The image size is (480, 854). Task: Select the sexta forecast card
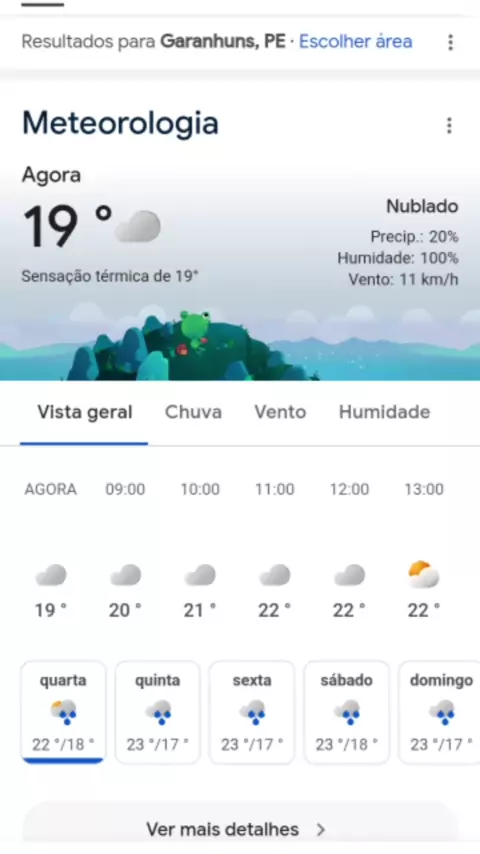[252, 712]
